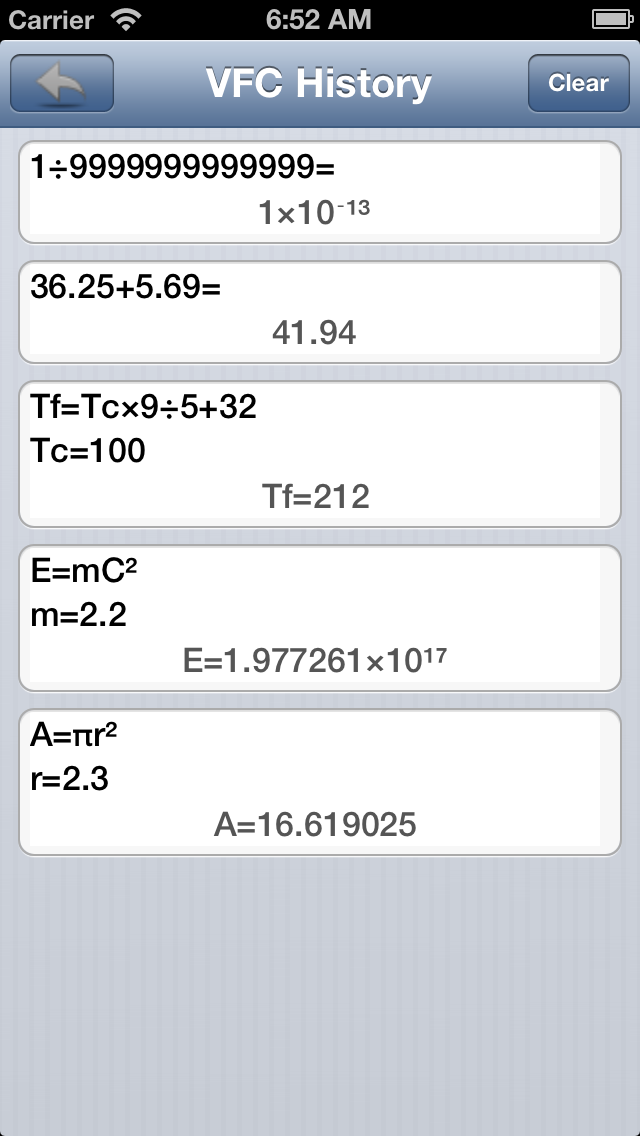Screen dimensions: 640x1136
Task: Open the 1÷9999999999999 history entry
Action: (x=320, y=191)
